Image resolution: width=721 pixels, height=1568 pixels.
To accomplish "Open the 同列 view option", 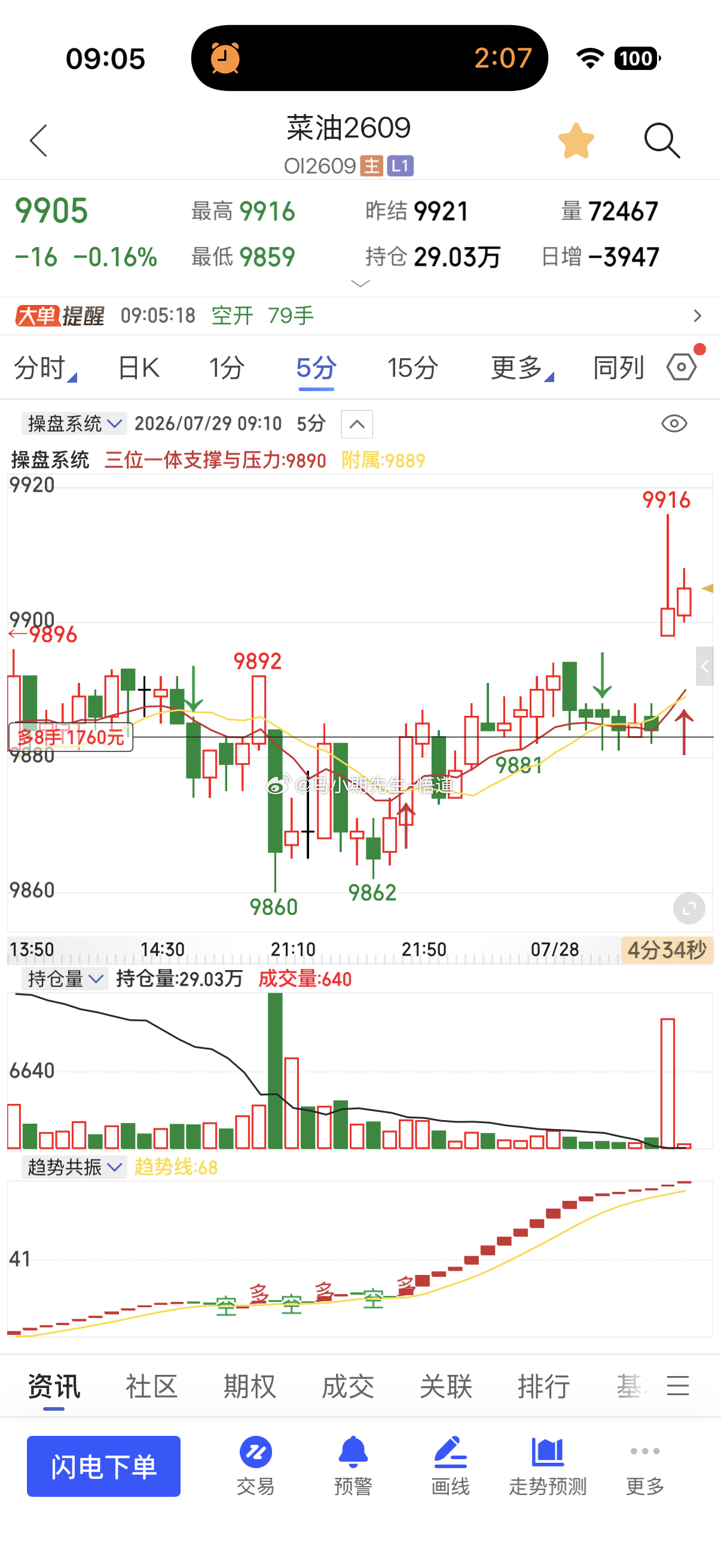I will point(619,368).
